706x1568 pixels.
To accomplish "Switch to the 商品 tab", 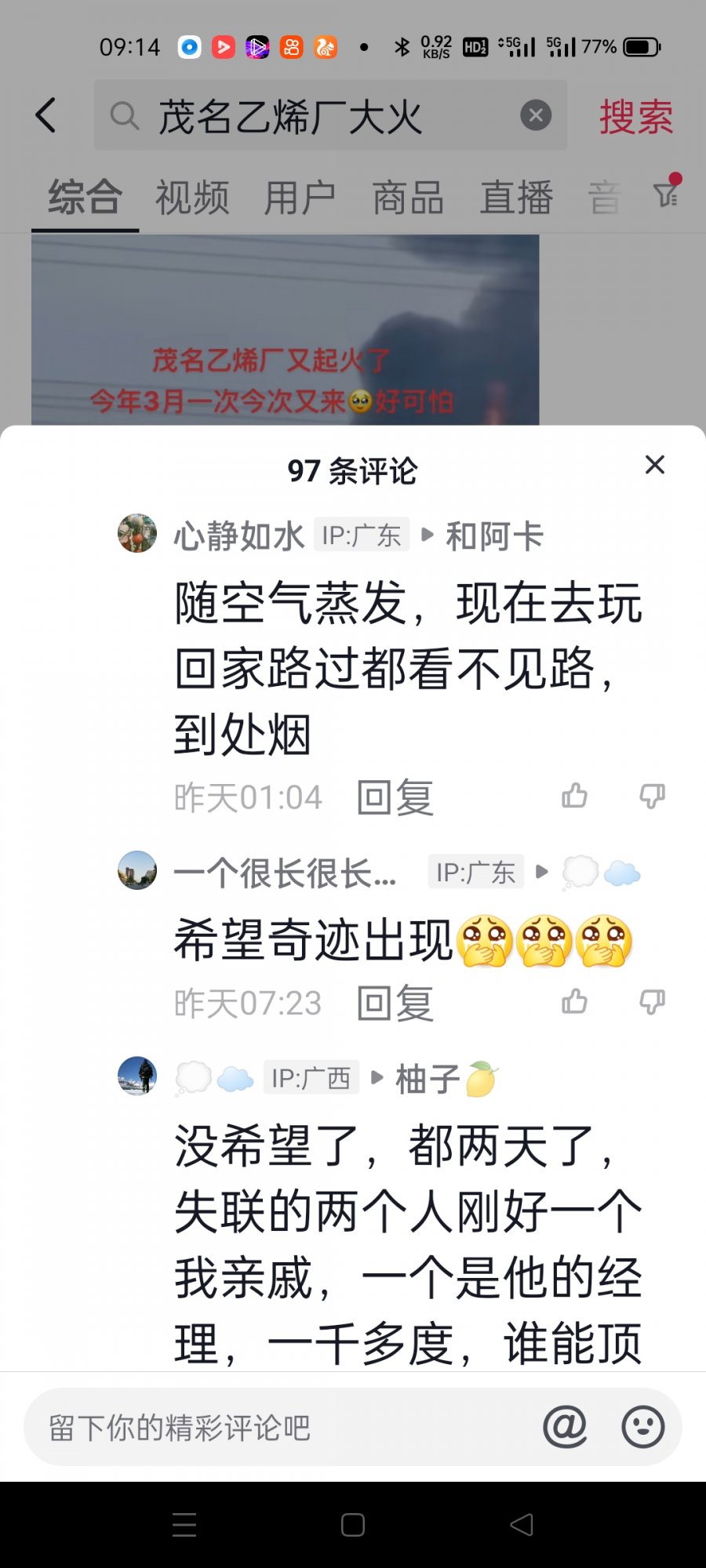I will pyautogui.click(x=408, y=197).
